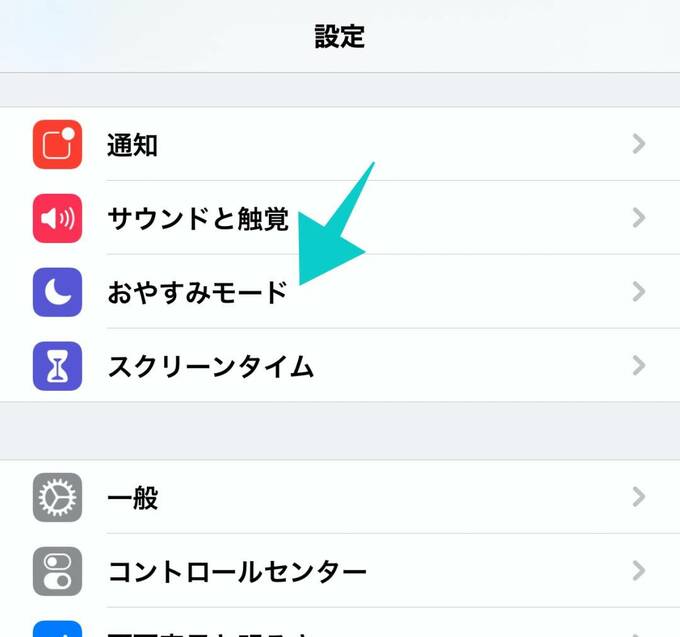This screenshot has width=680, height=637.
Task: Open スクリーンタイム
Action: click(340, 366)
